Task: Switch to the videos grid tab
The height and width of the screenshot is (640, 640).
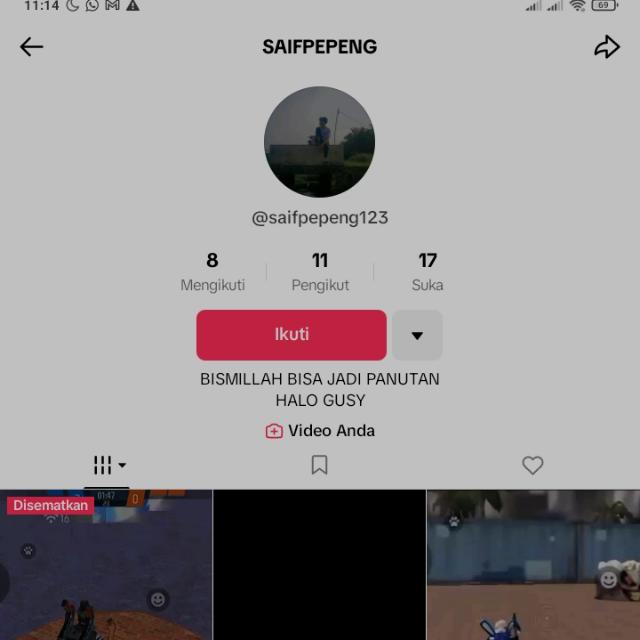Action: tap(108, 465)
